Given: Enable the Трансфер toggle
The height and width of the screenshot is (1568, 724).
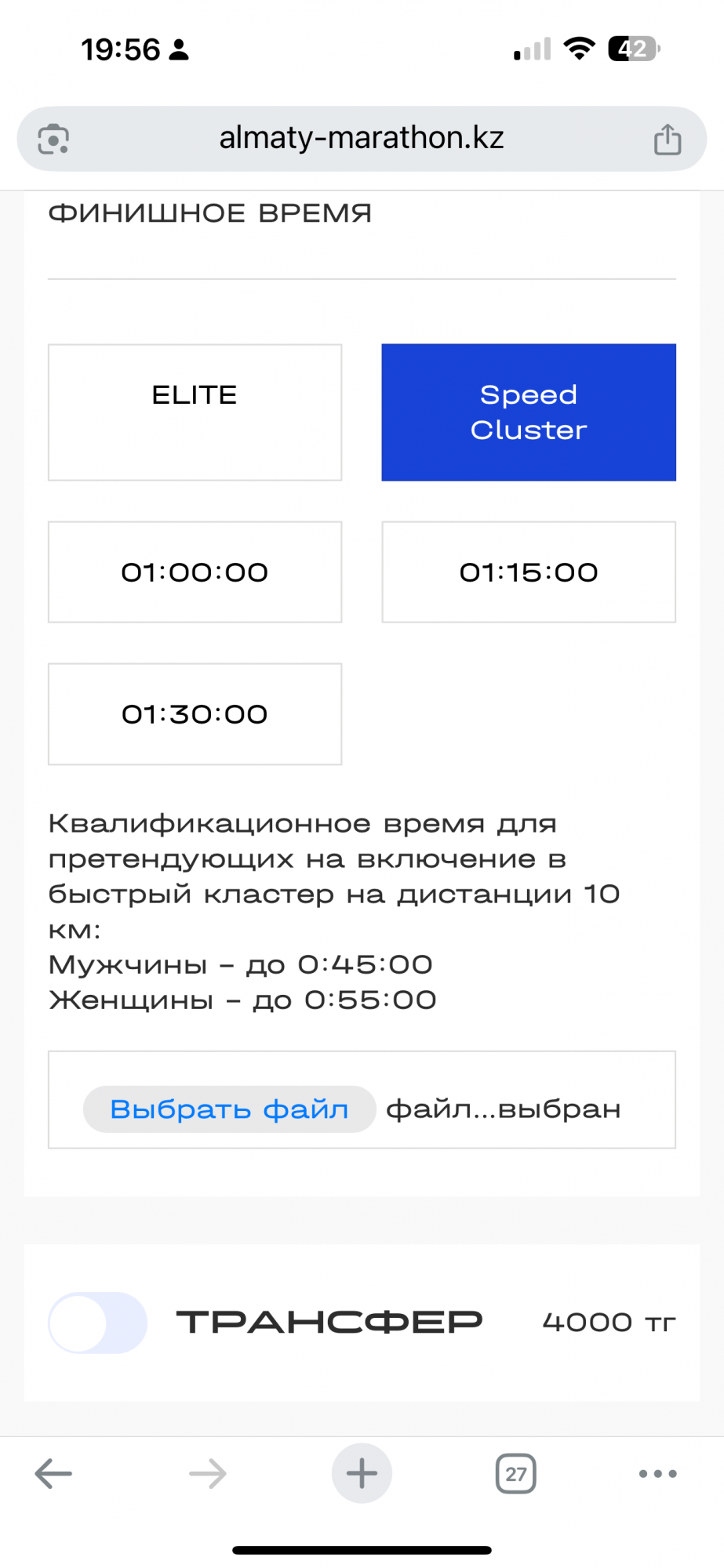Looking at the screenshot, I should coord(98,1323).
